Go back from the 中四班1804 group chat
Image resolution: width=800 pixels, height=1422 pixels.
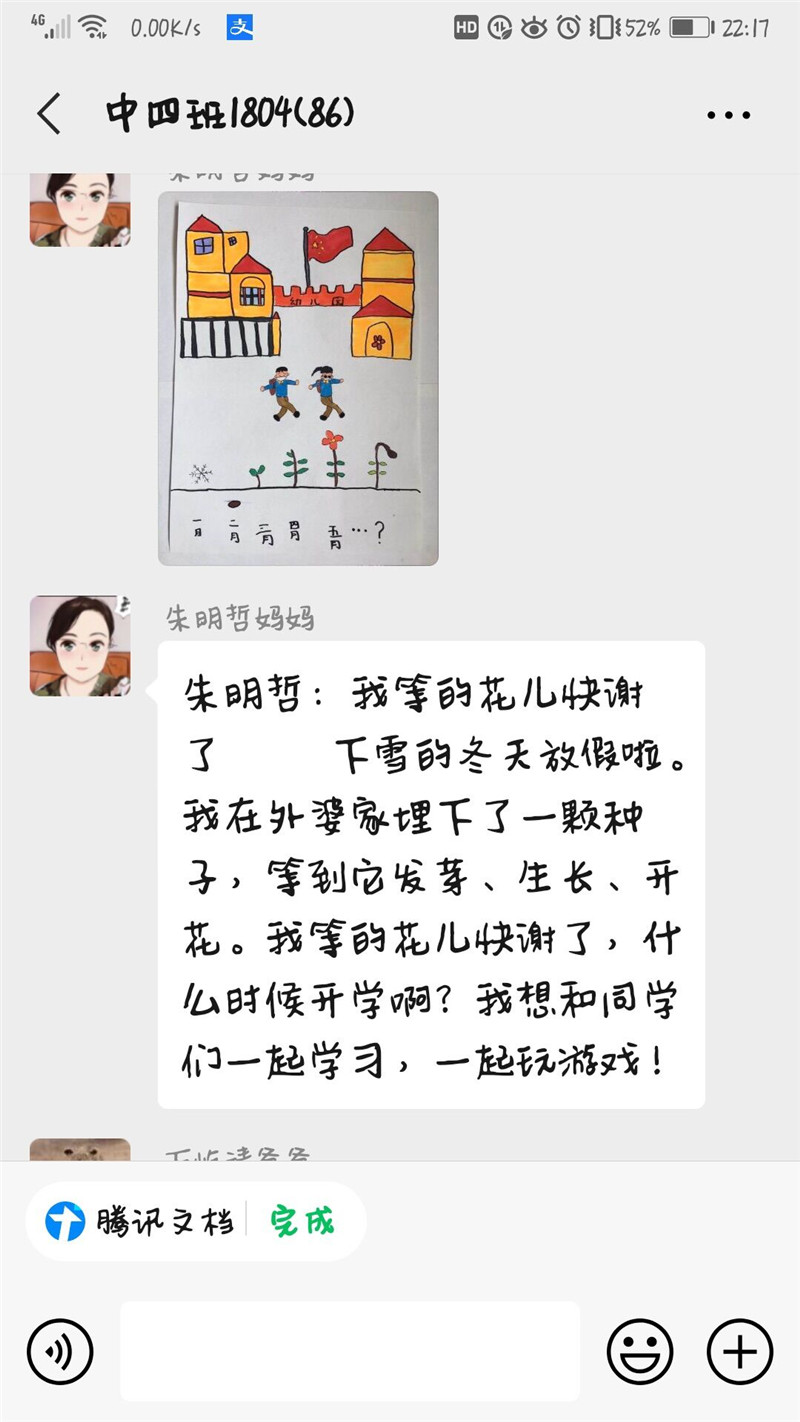pos(49,114)
